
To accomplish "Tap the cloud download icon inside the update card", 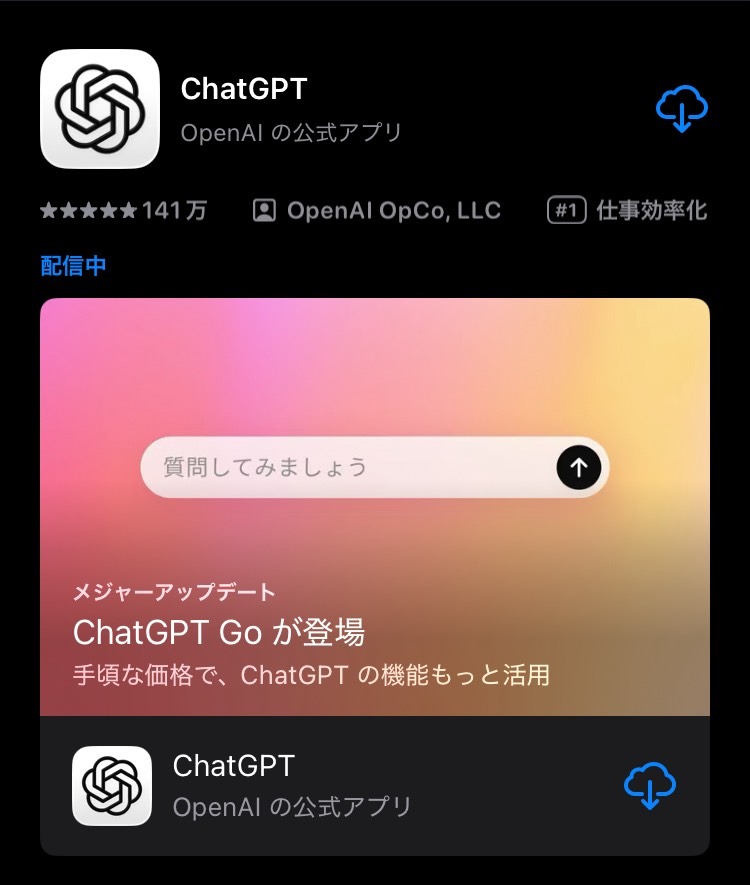I will pos(649,785).
